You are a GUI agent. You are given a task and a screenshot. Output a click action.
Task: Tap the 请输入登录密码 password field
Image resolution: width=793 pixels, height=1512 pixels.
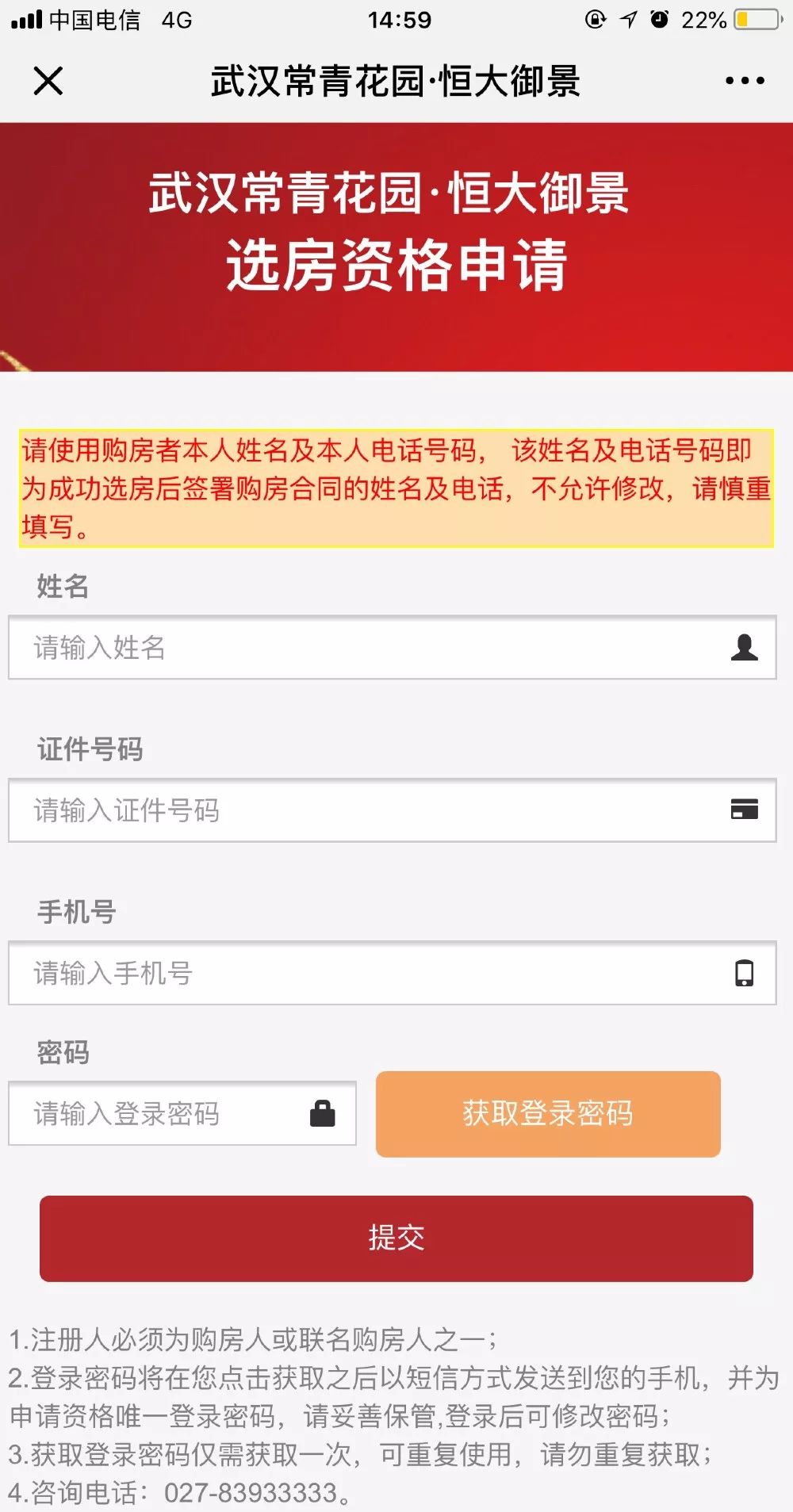[x=167, y=1113]
